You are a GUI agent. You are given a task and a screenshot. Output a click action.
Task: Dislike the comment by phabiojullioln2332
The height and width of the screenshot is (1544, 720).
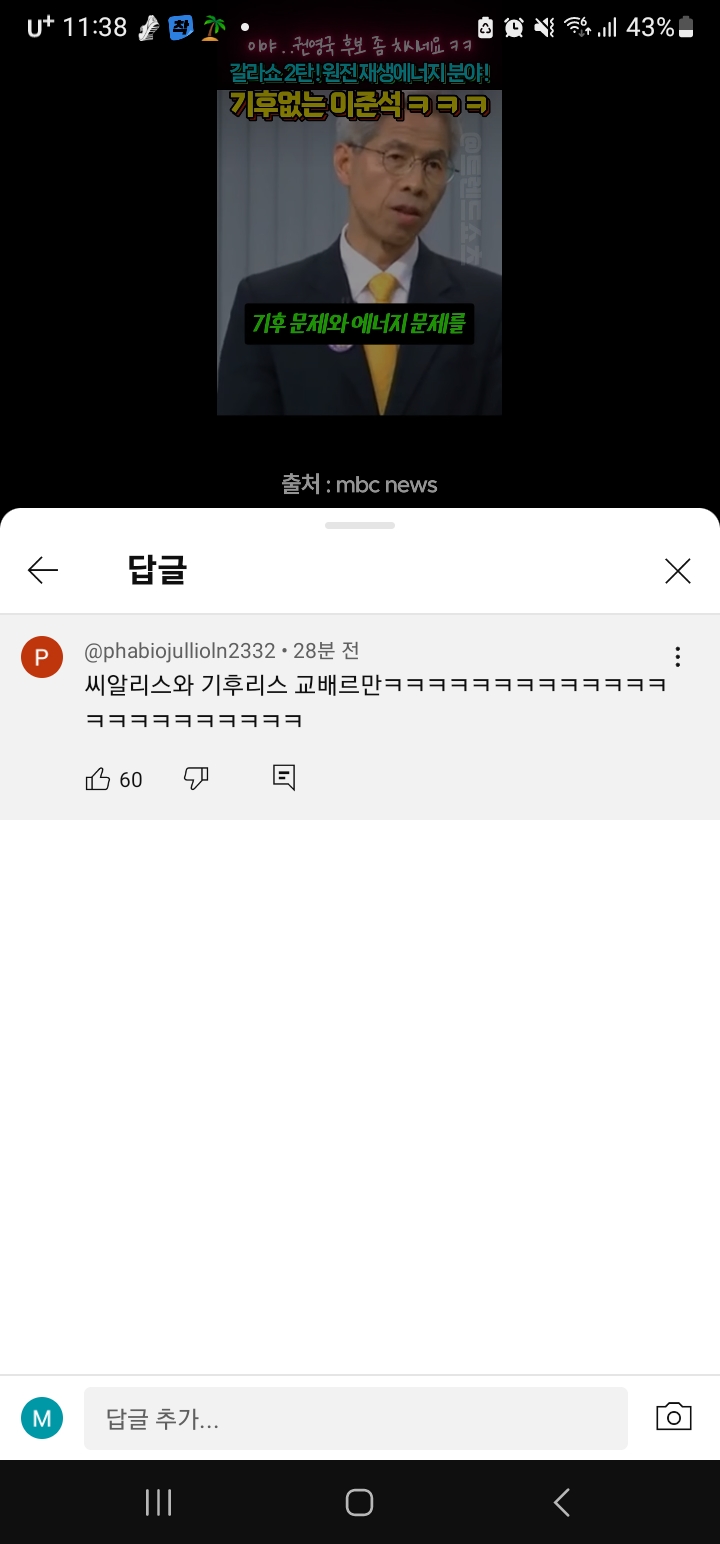click(x=196, y=779)
